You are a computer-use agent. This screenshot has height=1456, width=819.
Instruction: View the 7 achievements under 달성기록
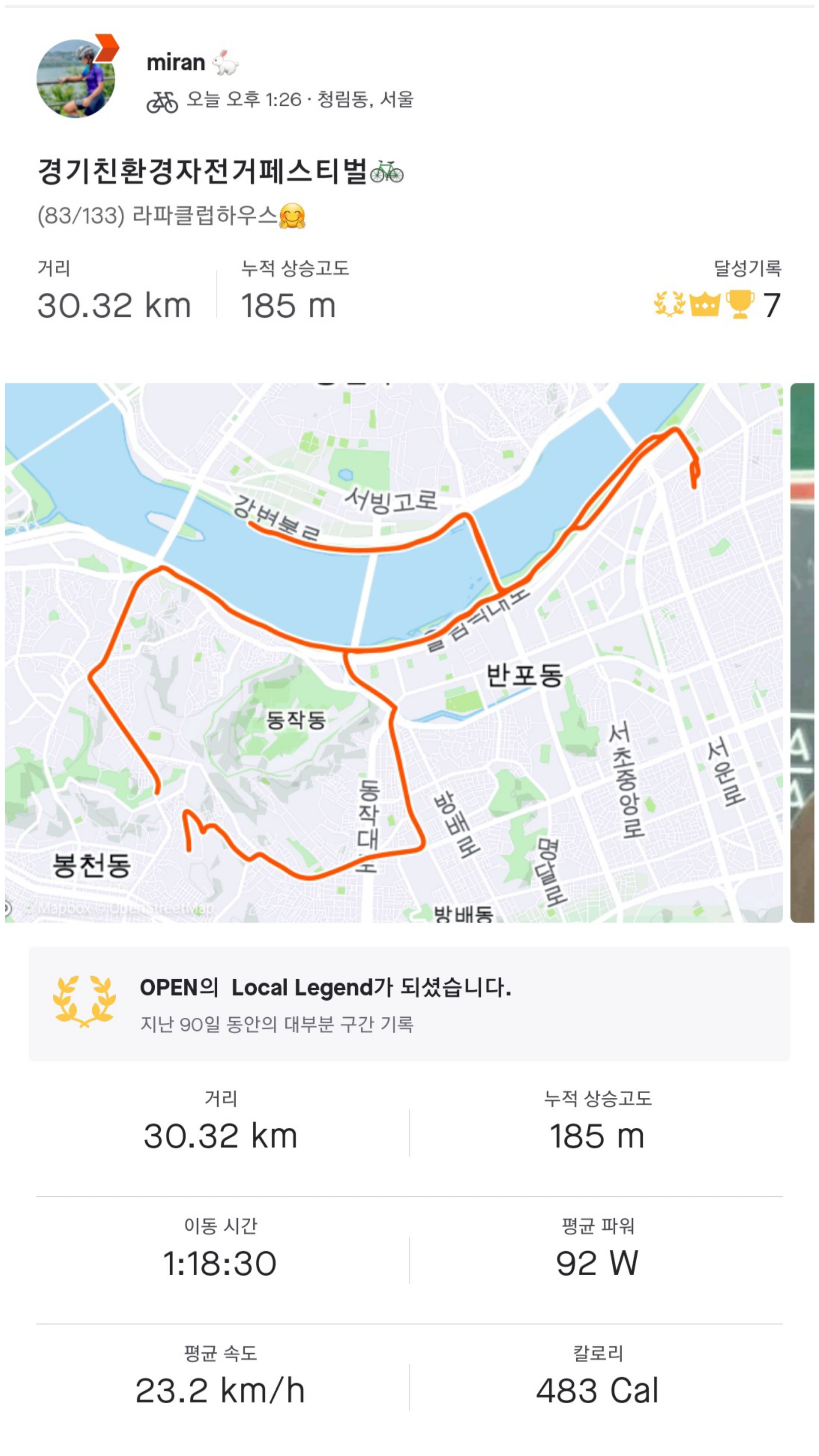pyautogui.click(x=718, y=305)
